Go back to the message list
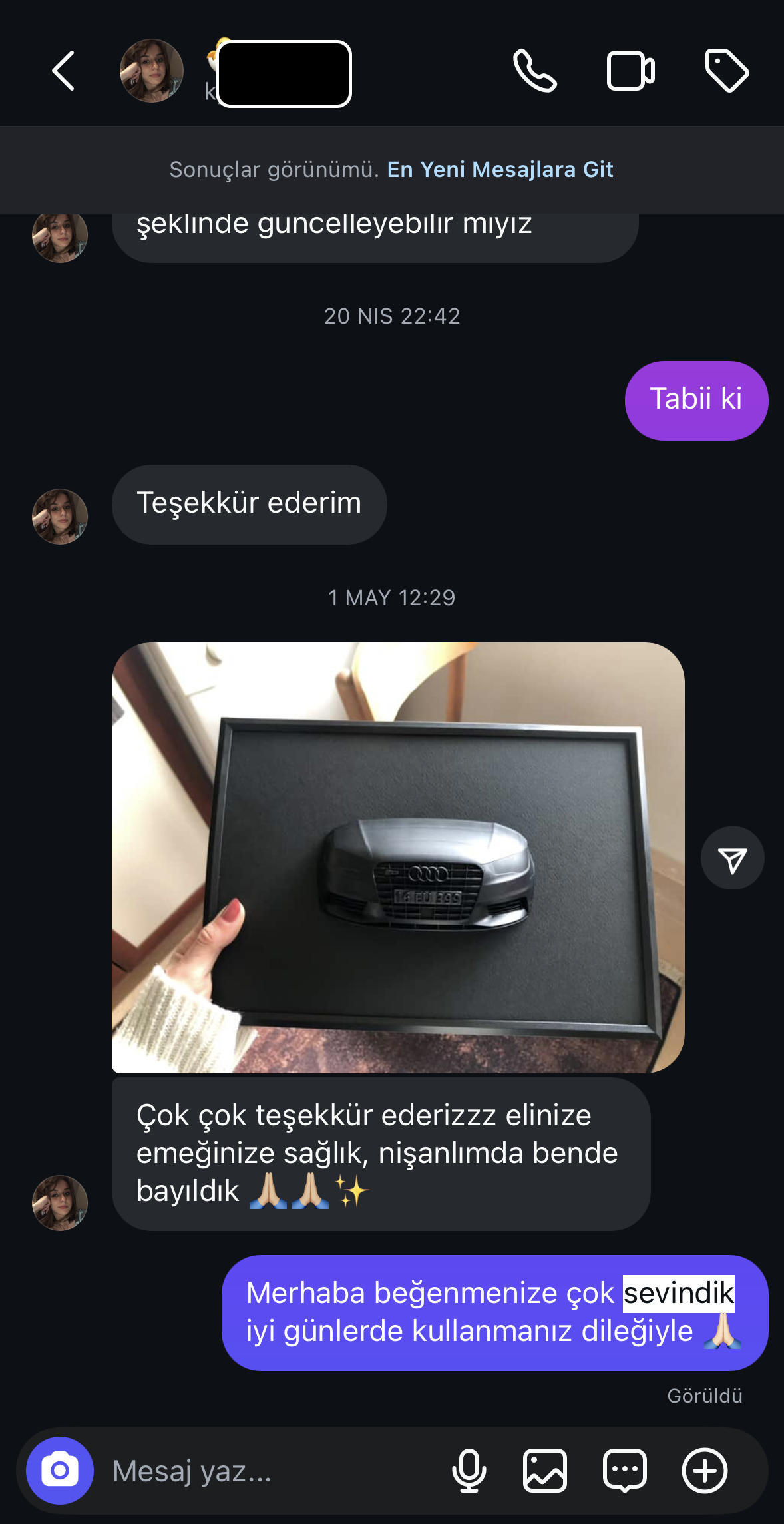The width and height of the screenshot is (784, 1524). pyautogui.click(x=63, y=71)
